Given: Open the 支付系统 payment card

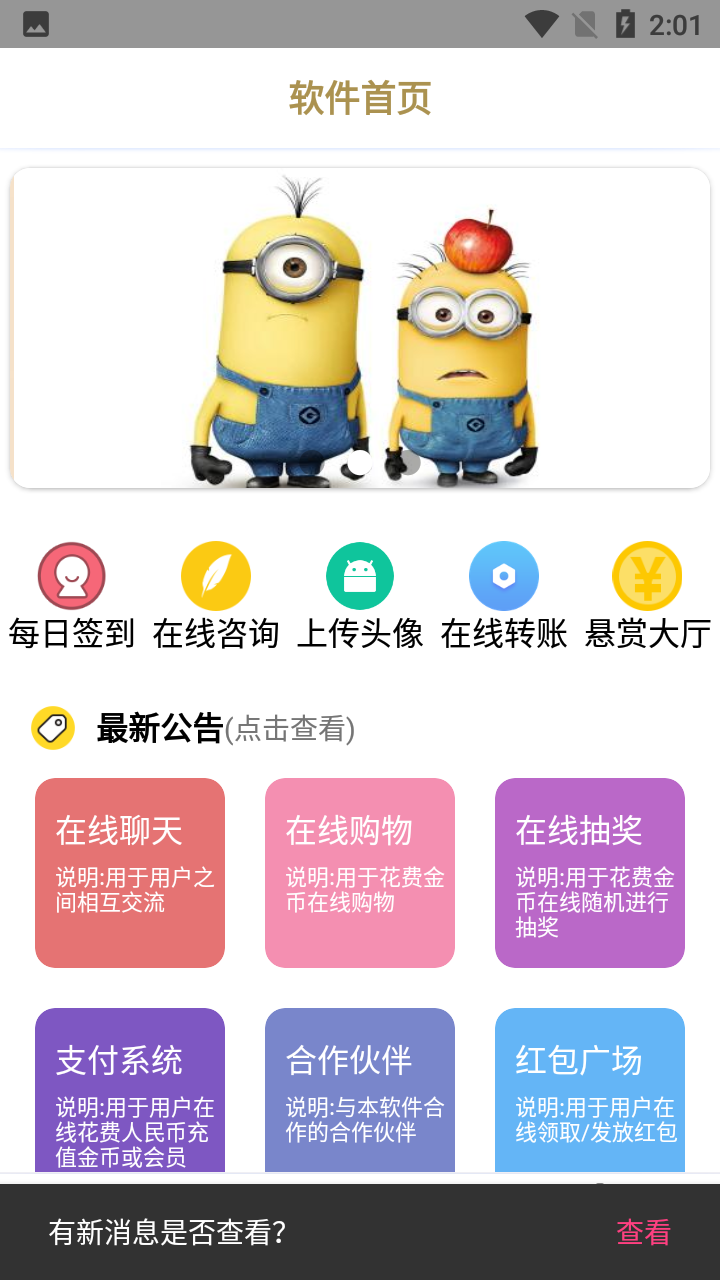Looking at the screenshot, I should tap(130, 1090).
